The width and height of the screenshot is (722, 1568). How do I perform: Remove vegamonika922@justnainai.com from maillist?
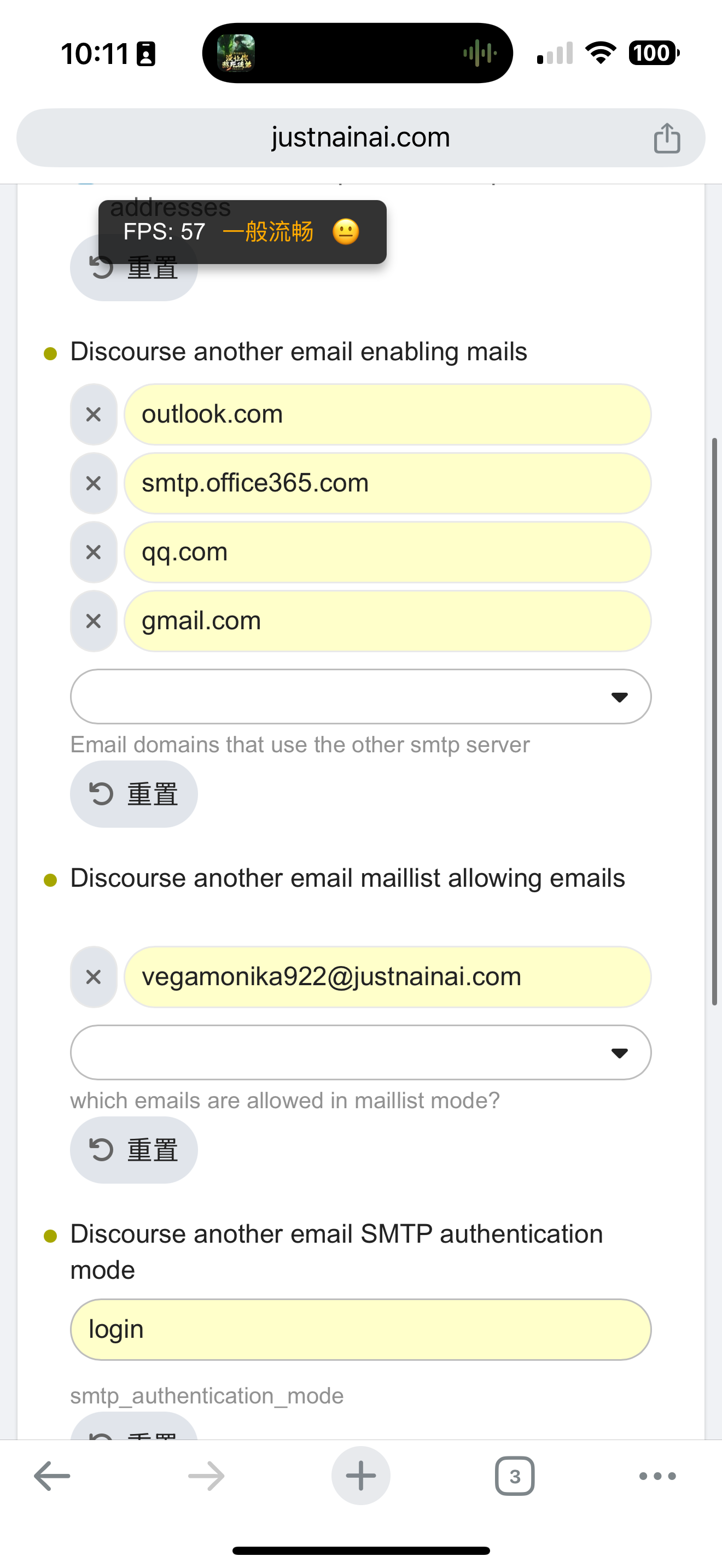click(94, 977)
